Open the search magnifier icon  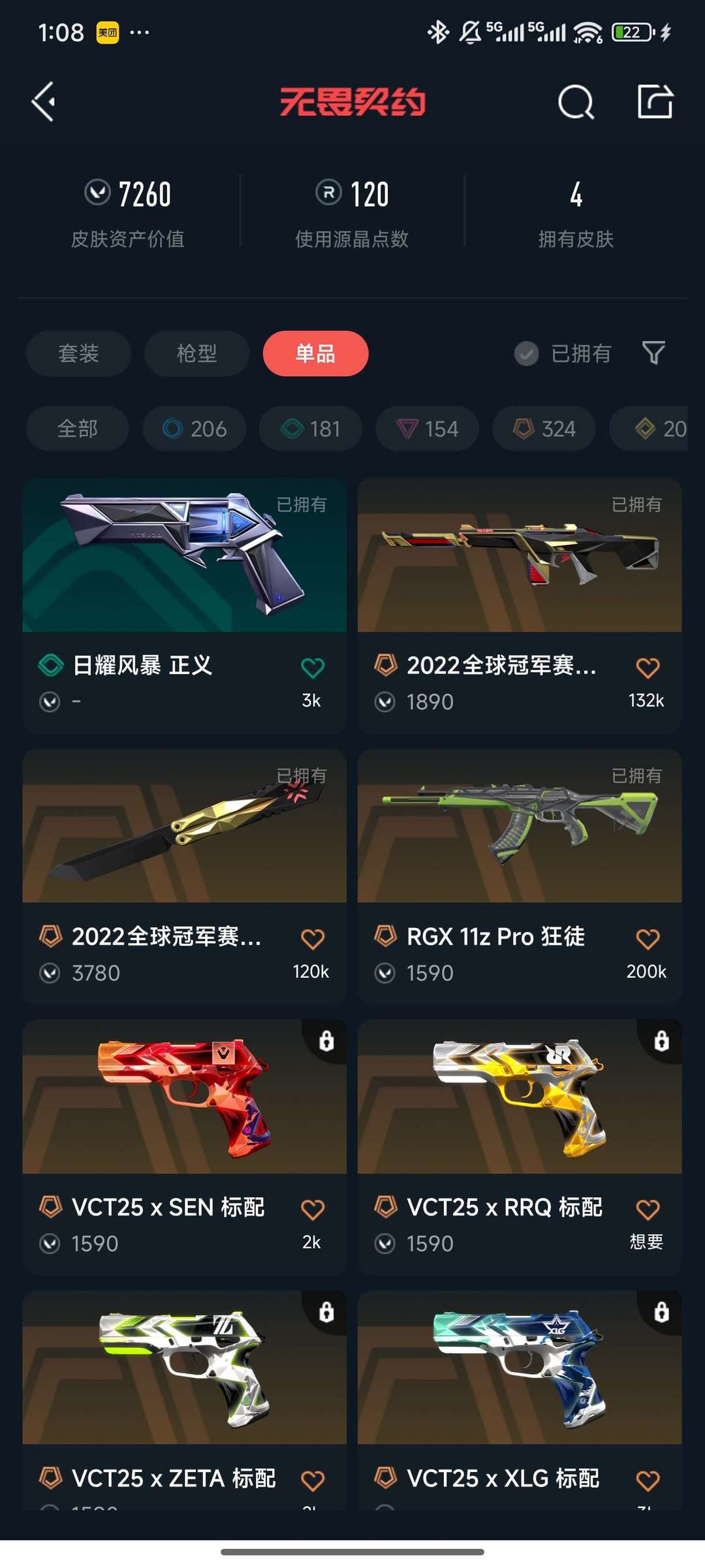click(x=576, y=103)
